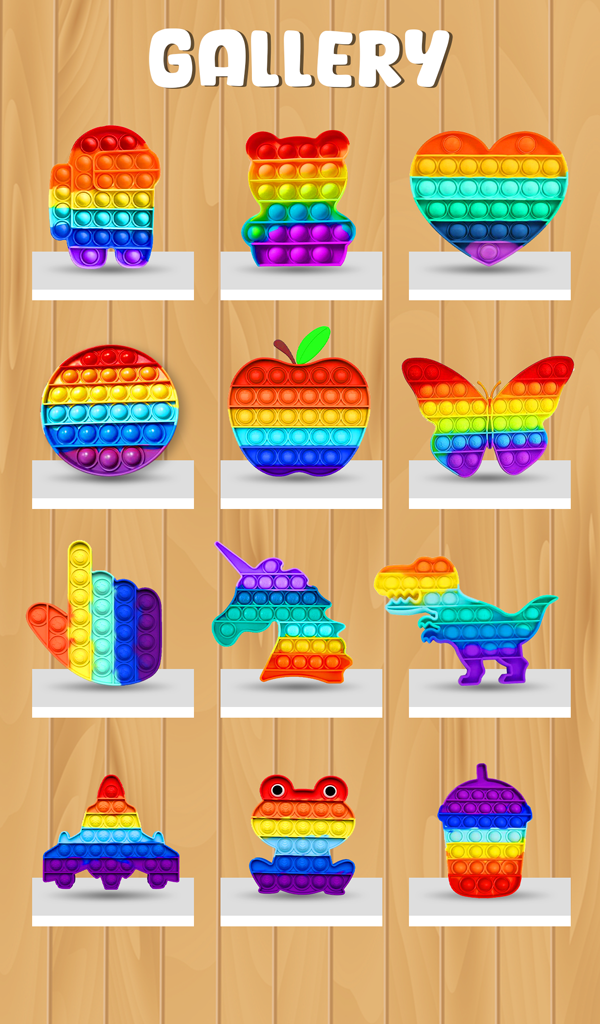The image size is (600, 1024).
Task: Pick the round circle pop-it toy
Action: pyautogui.click(x=110, y=410)
